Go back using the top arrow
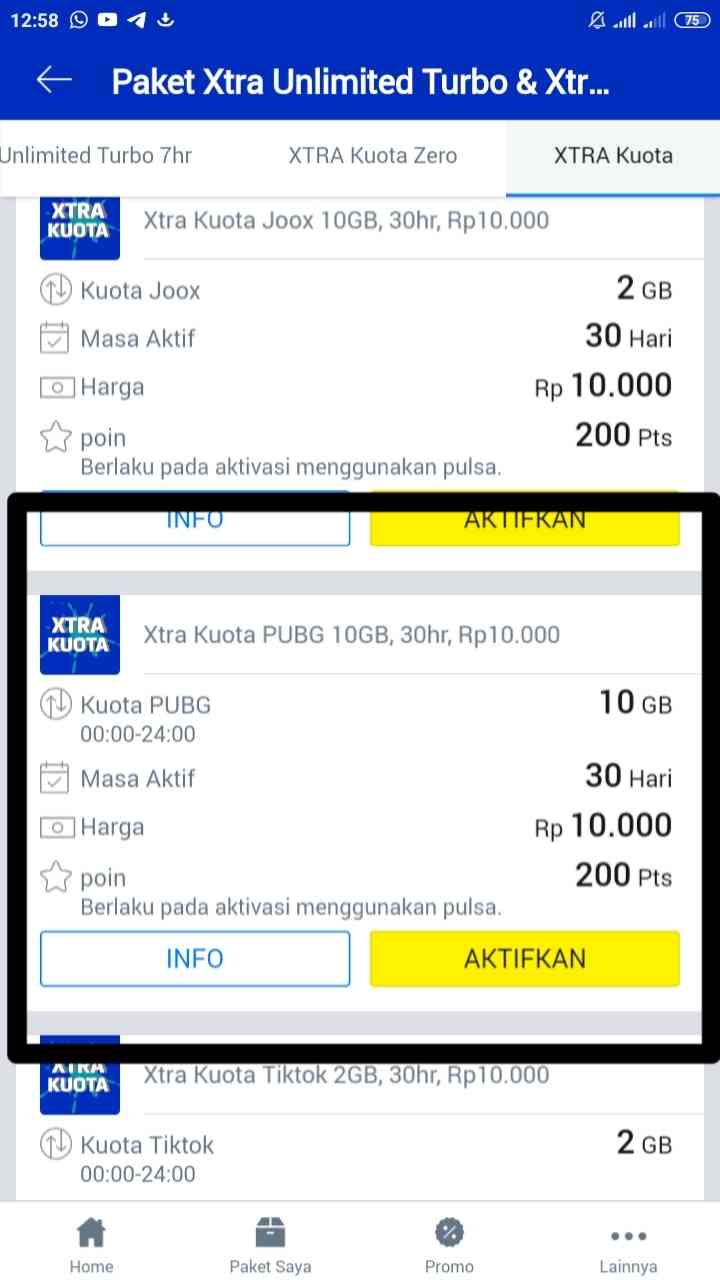Viewport: 720px width, 1280px height. (54, 81)
